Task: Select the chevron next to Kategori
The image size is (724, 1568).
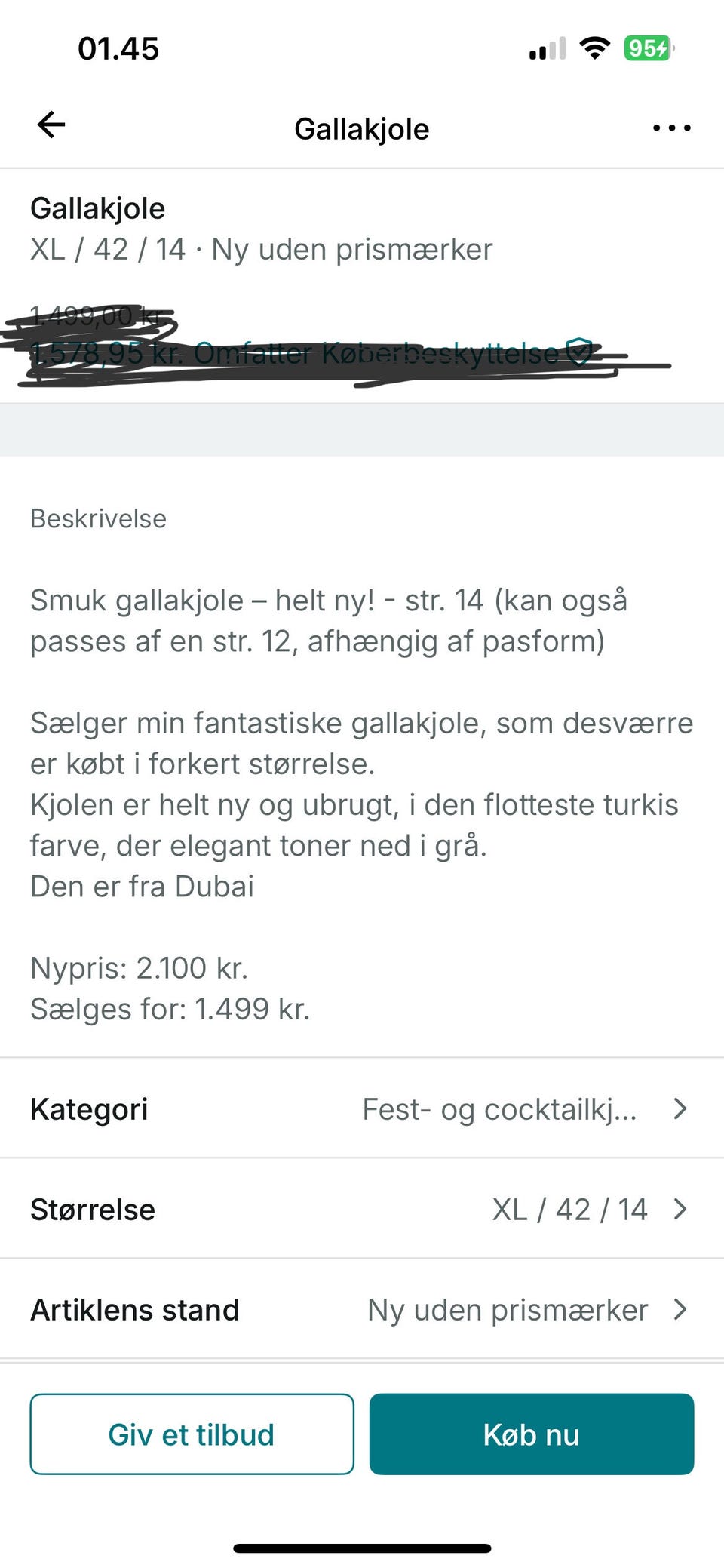Action: [680, 1108]
